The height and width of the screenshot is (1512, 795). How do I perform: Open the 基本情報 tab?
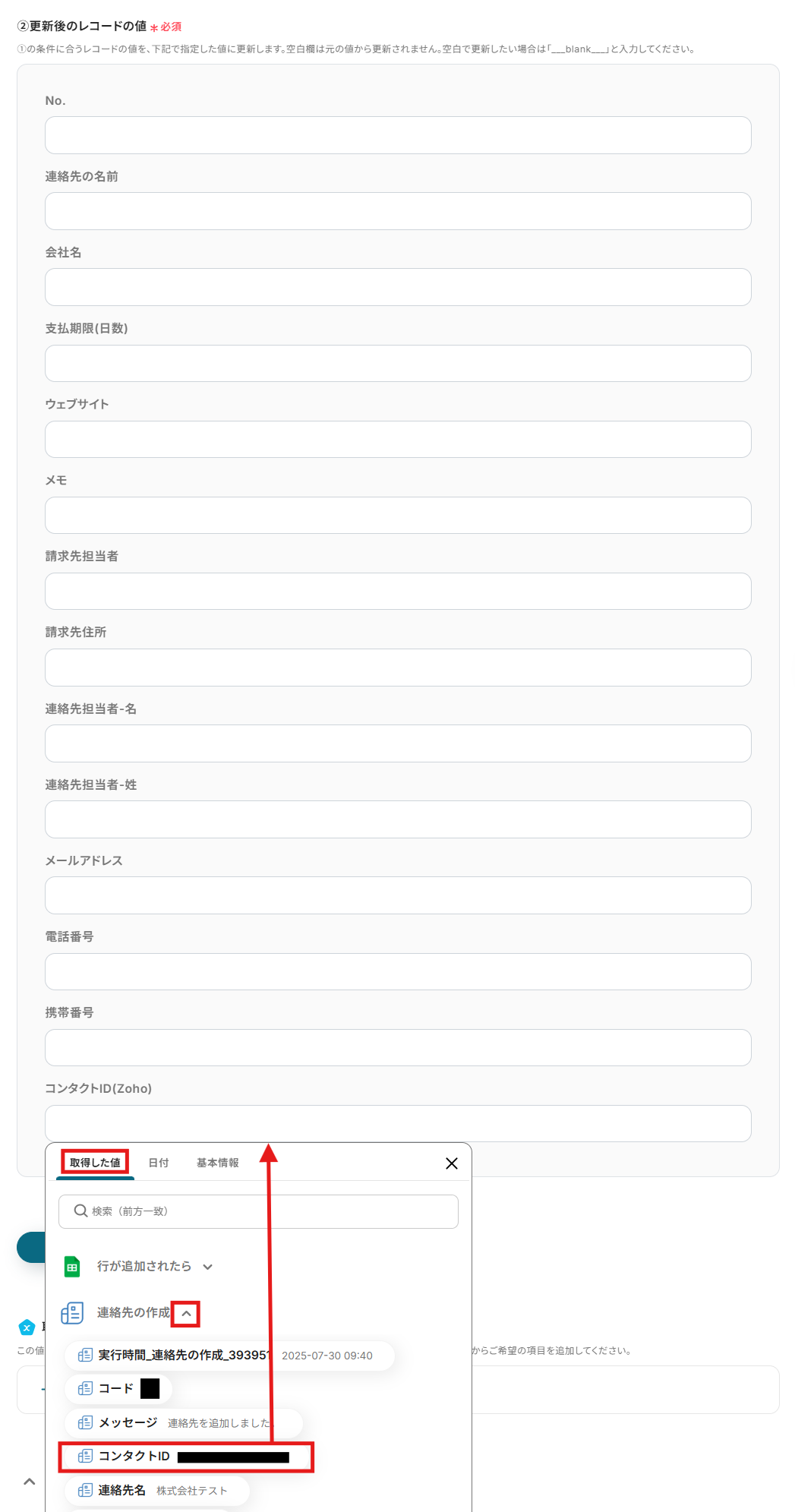[x=217, y=1163]
